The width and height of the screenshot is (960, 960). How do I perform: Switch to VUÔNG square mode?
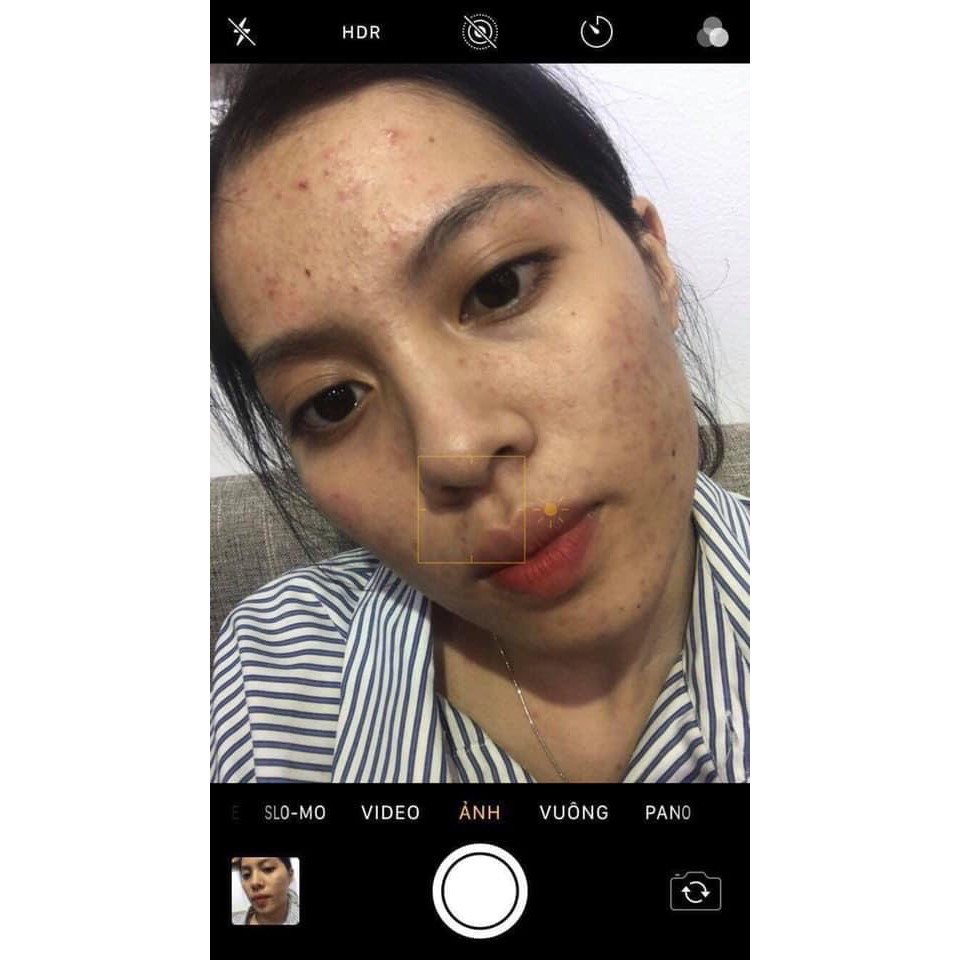tap(574, 813)
